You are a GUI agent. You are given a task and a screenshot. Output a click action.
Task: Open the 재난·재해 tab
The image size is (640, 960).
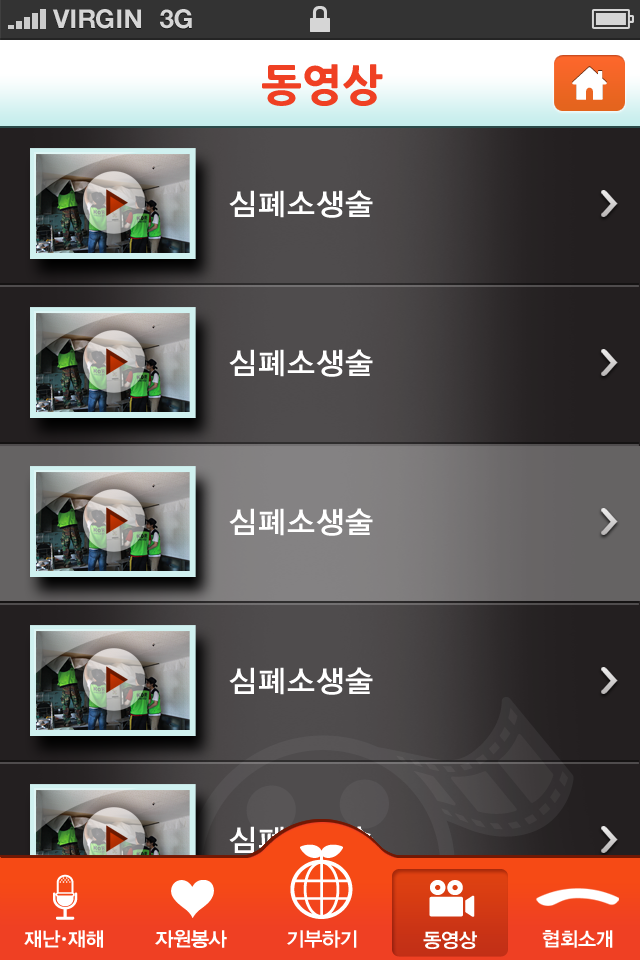(64, 910)
